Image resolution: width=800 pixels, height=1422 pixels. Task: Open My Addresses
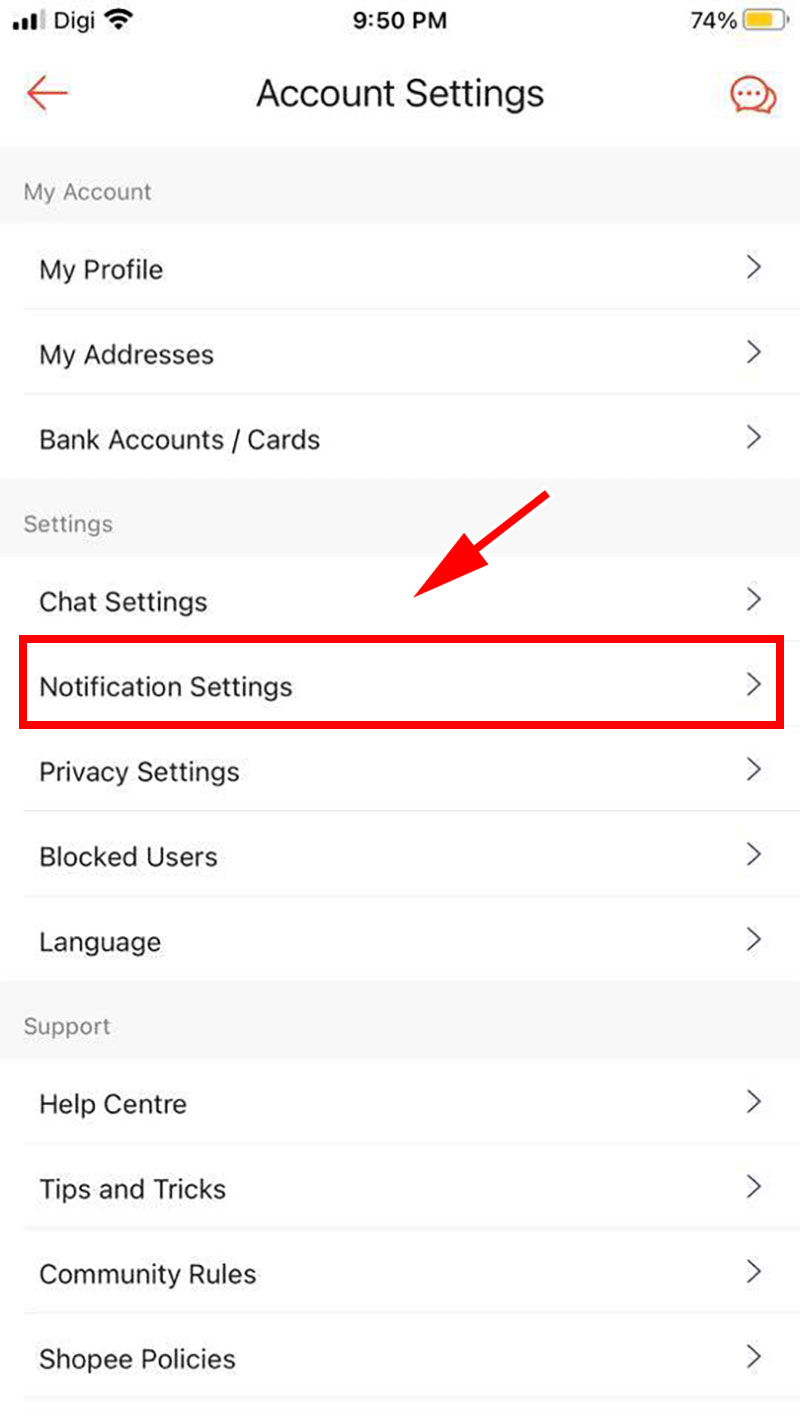click(400, 353)
